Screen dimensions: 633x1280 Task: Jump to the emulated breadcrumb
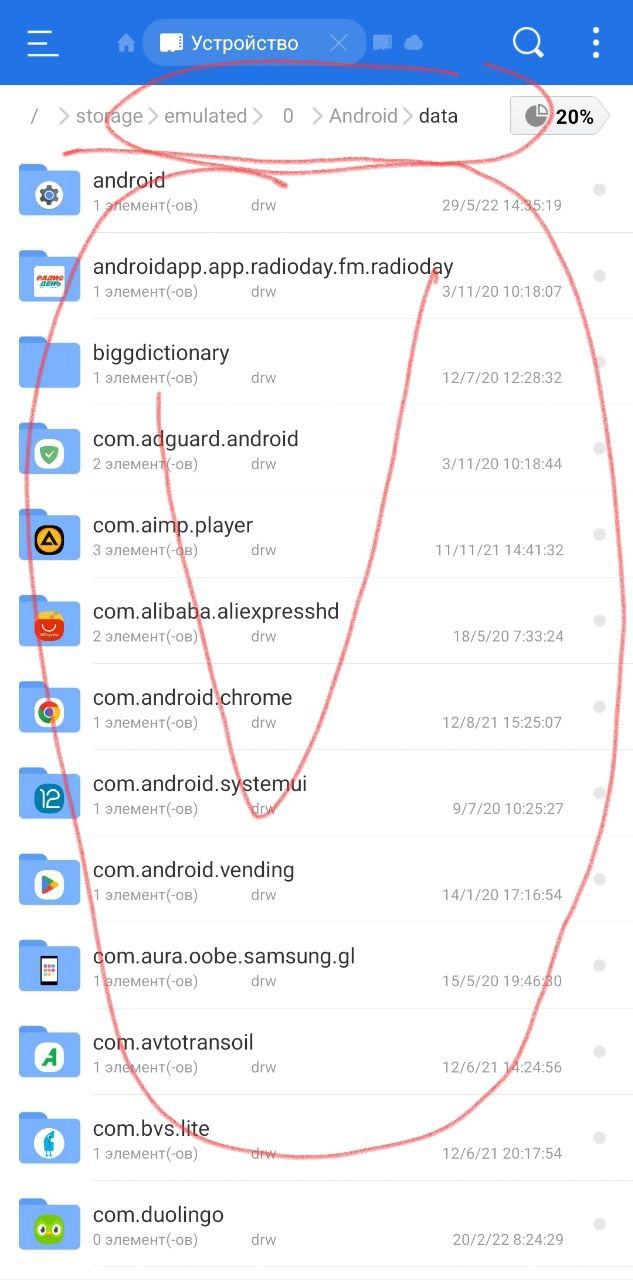tap(206, 116)
